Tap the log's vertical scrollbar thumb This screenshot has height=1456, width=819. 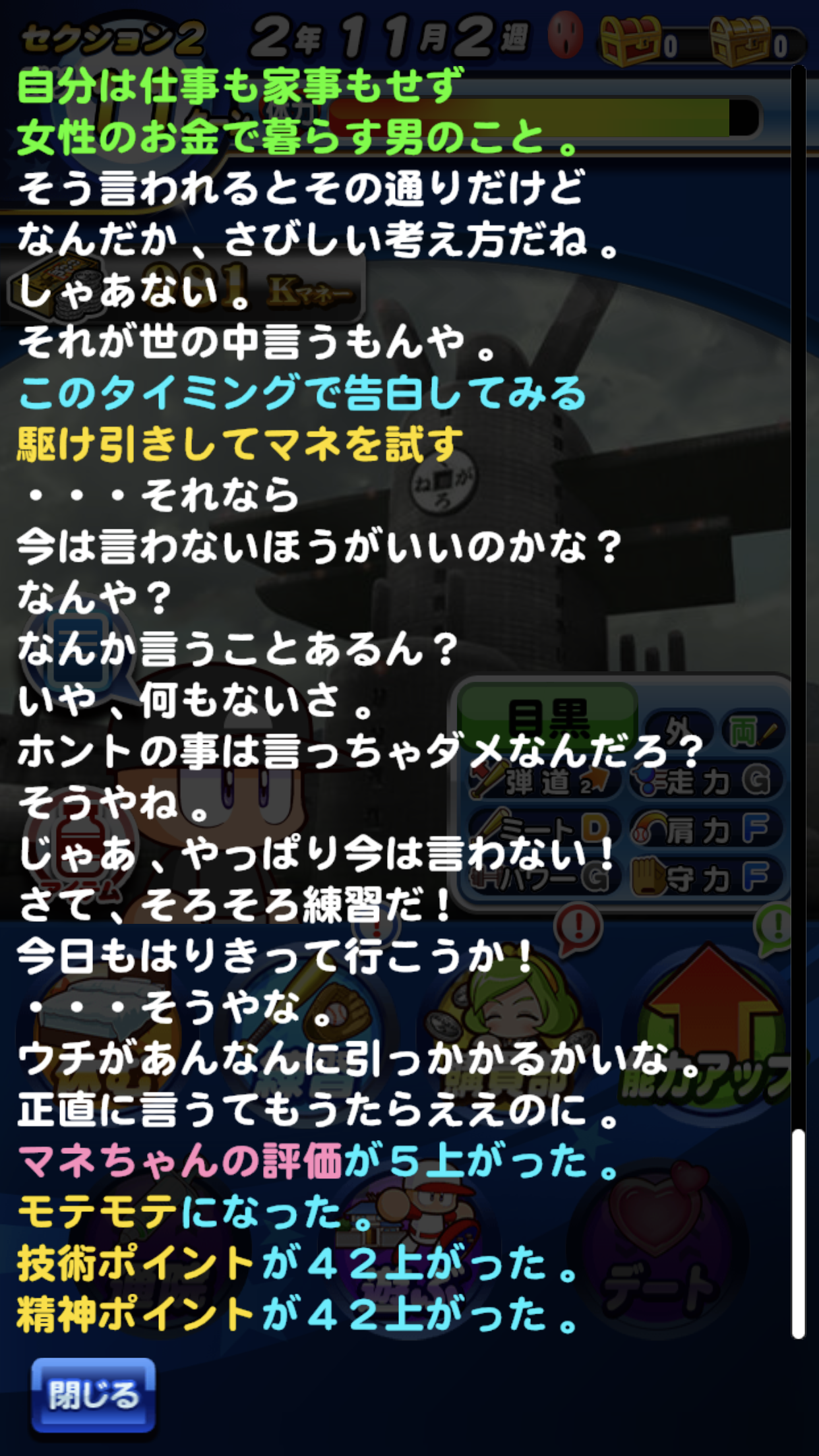point(798,1234)
